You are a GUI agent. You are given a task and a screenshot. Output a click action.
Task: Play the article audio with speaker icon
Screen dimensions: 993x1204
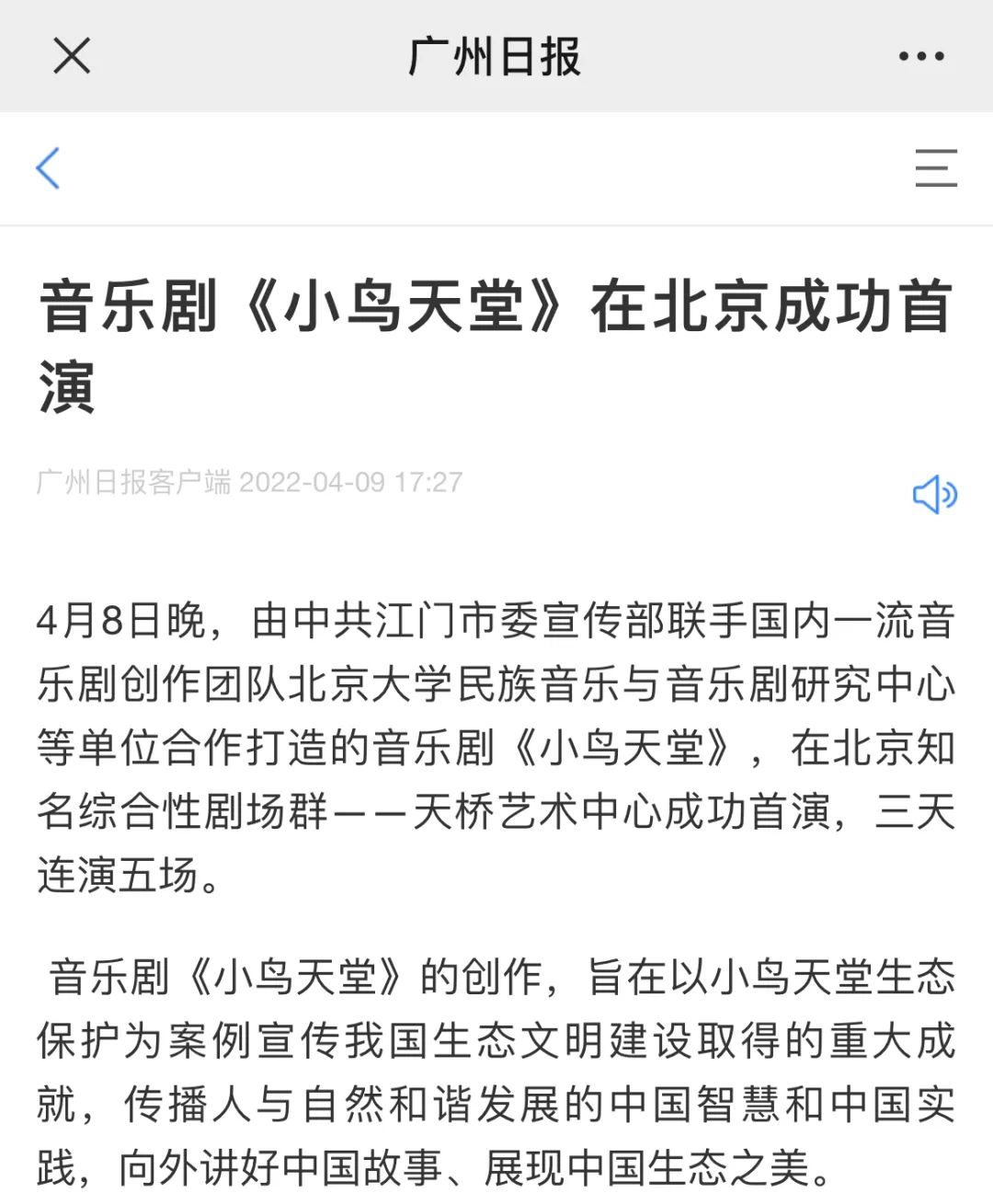[934, 495]
